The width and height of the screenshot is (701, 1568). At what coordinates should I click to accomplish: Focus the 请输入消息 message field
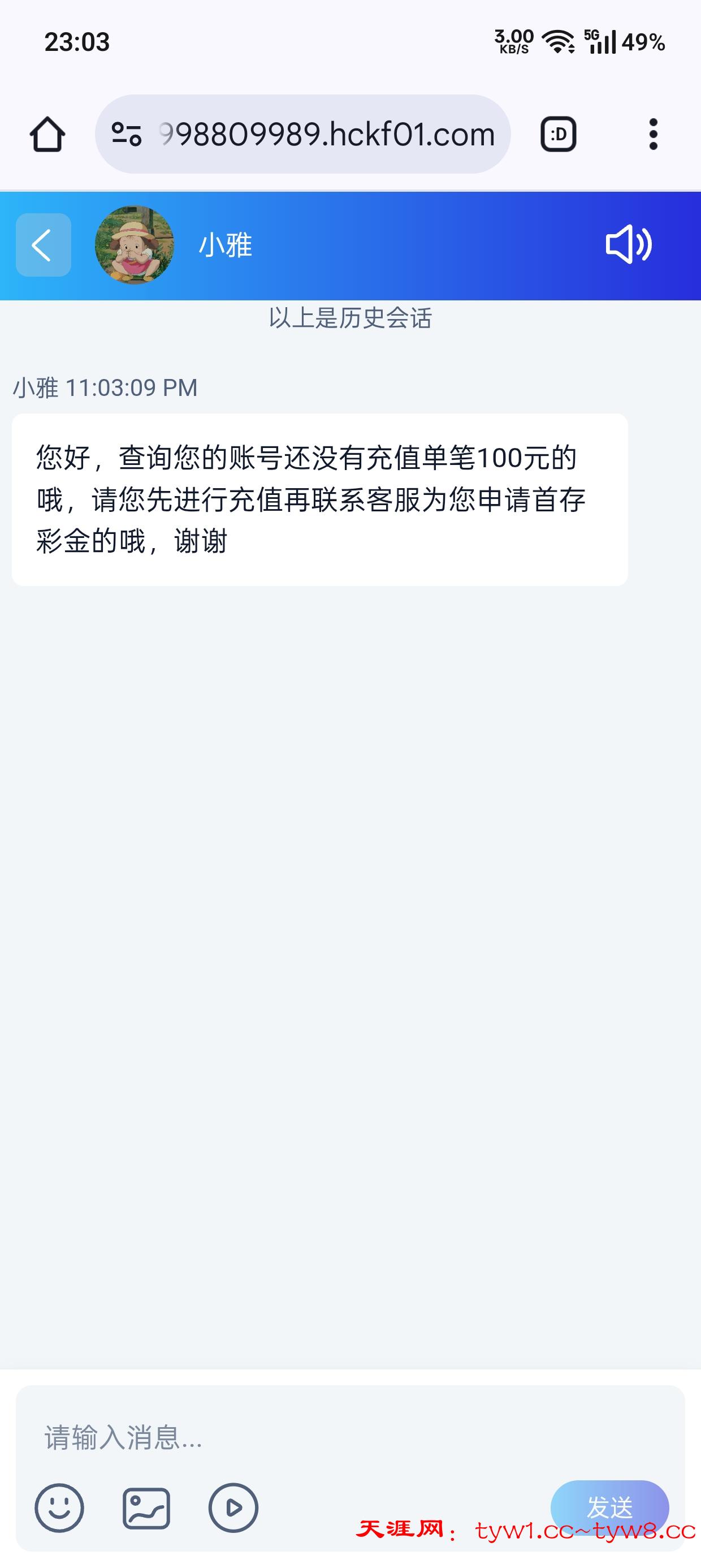pyautogui.click(x=350, y=1438)
